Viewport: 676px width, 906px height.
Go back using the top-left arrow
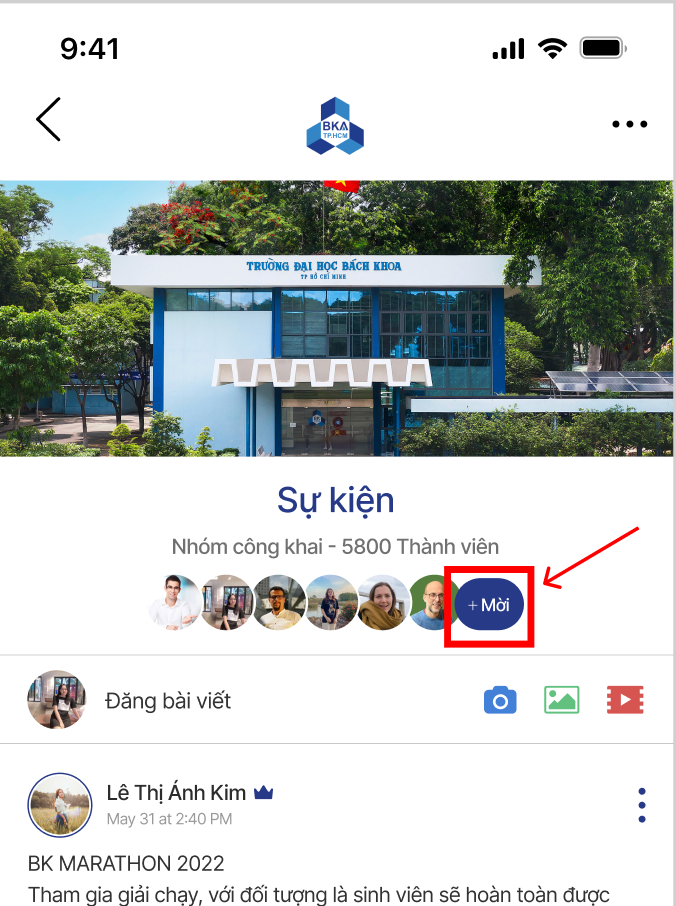[49, 120]
